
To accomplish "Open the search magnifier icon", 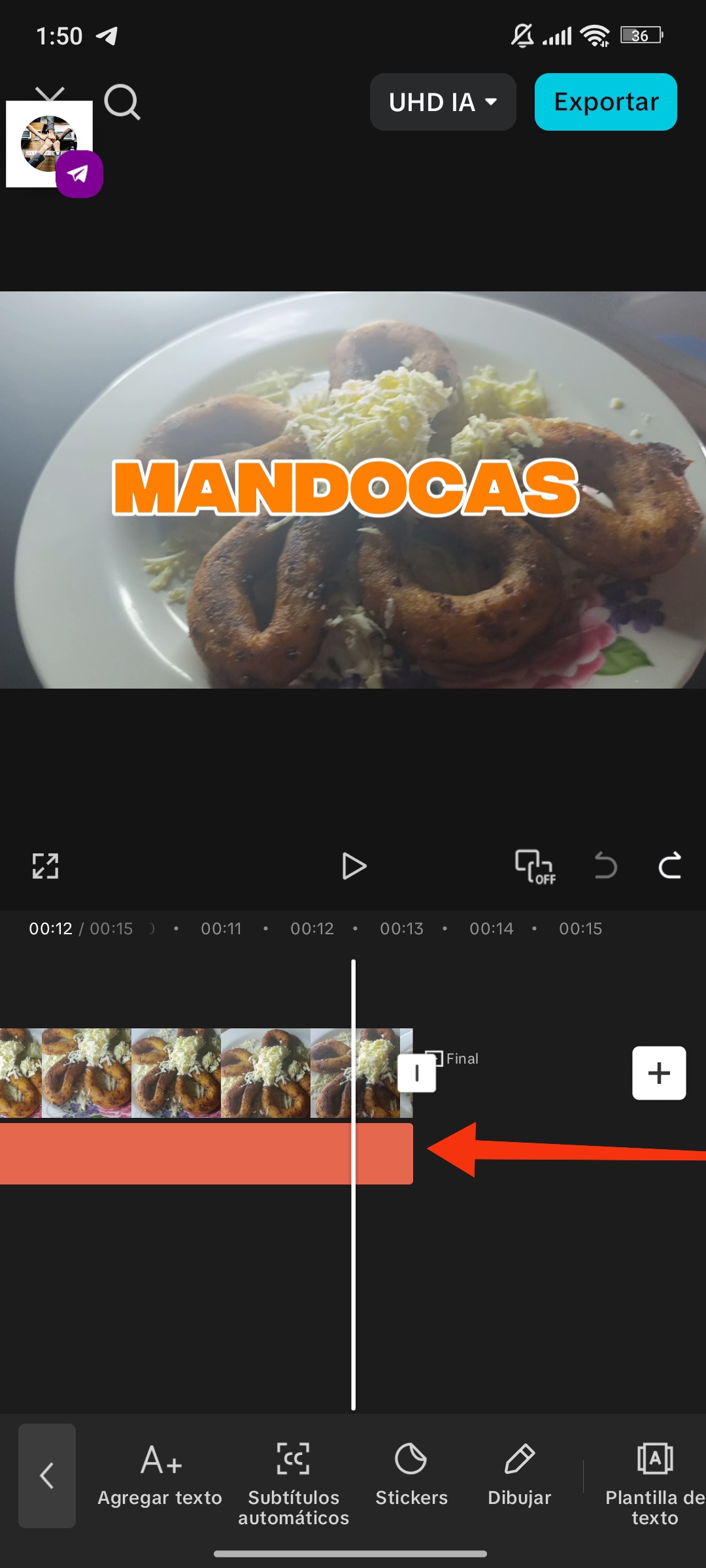I will point(122,103).
